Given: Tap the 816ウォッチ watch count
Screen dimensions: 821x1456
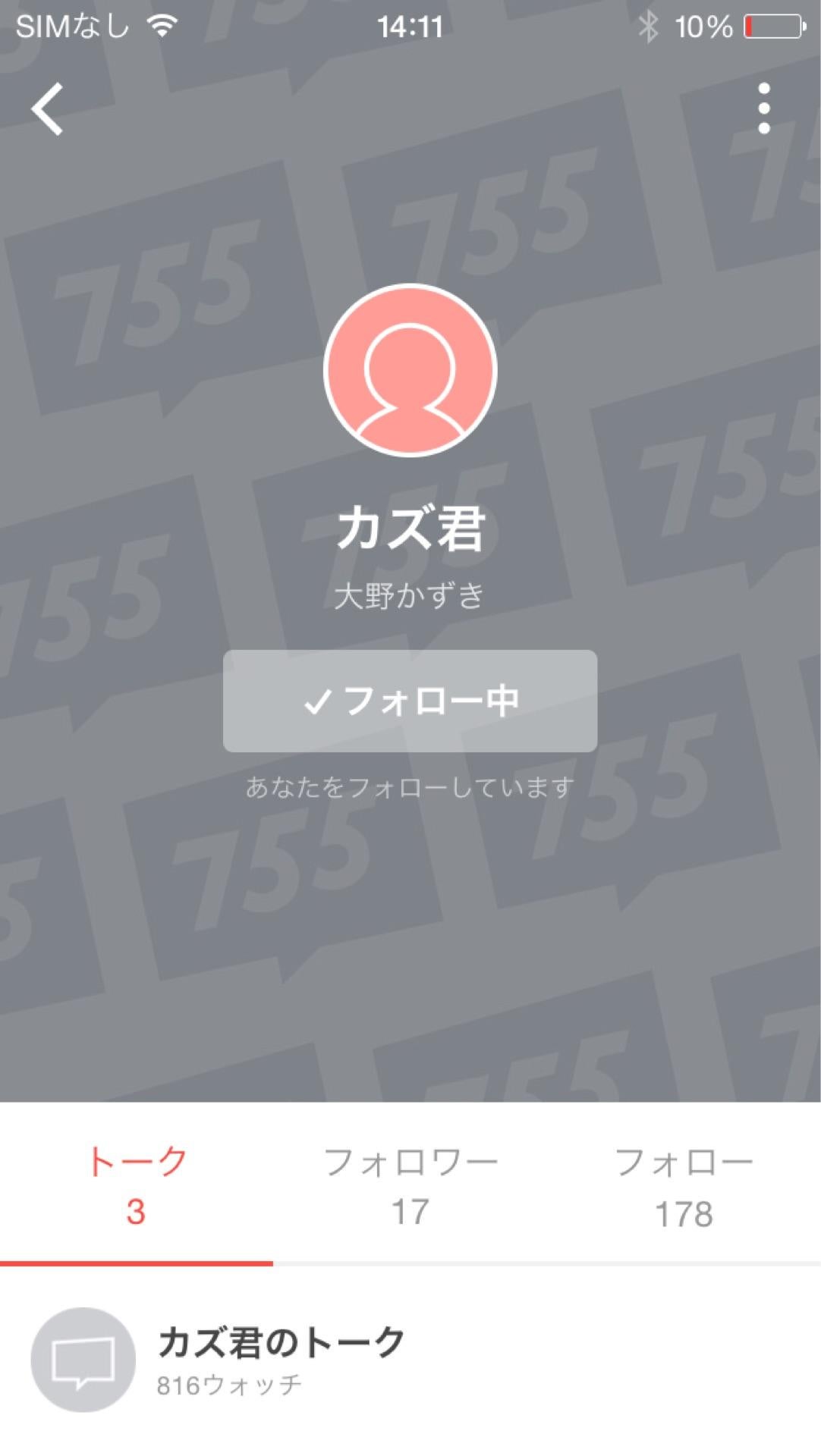Looking at the screenshot, I should (228, 1383).
